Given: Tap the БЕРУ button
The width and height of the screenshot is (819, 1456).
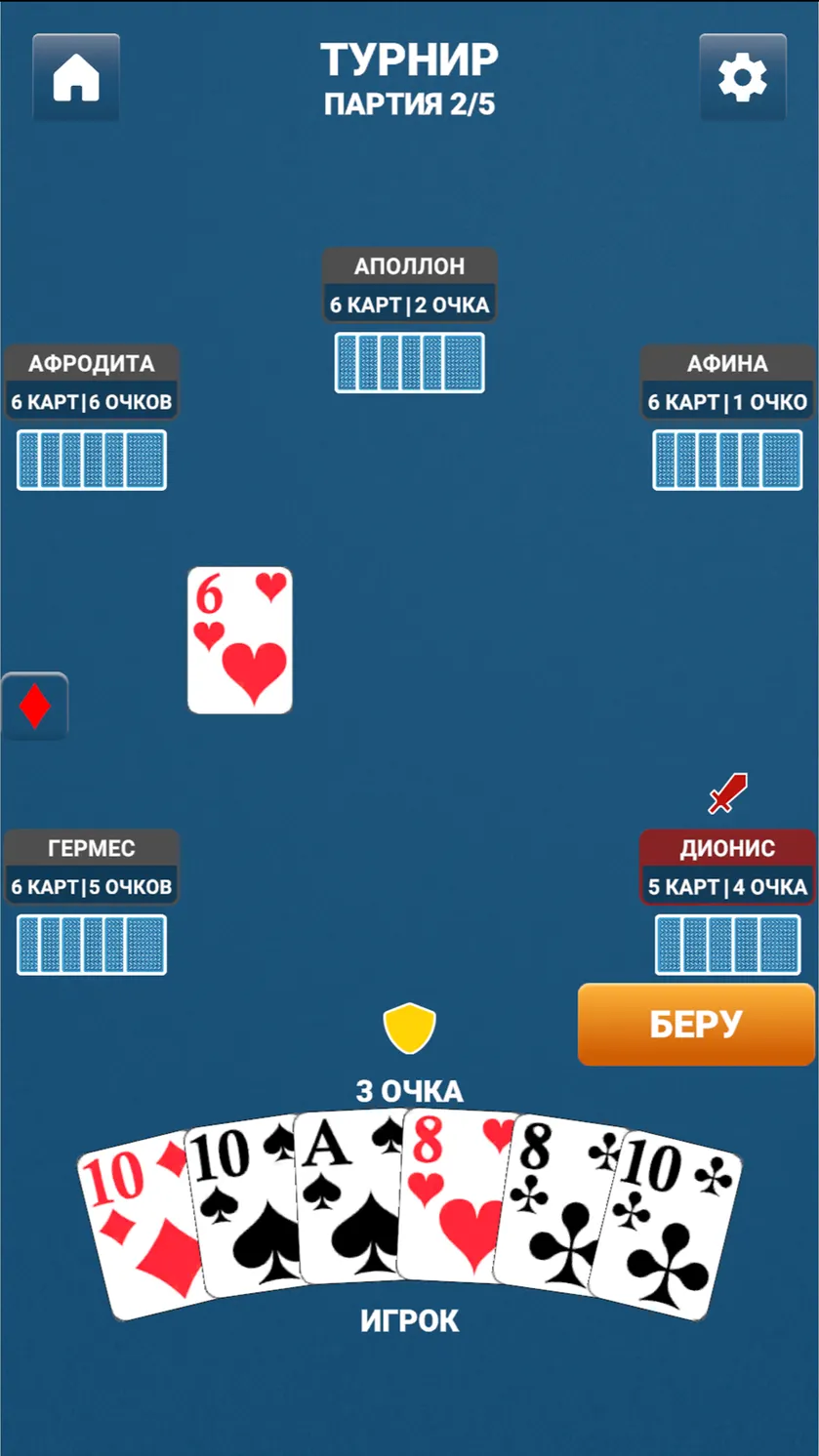Looking at the screenshot, I should [x=696, y=1024].
